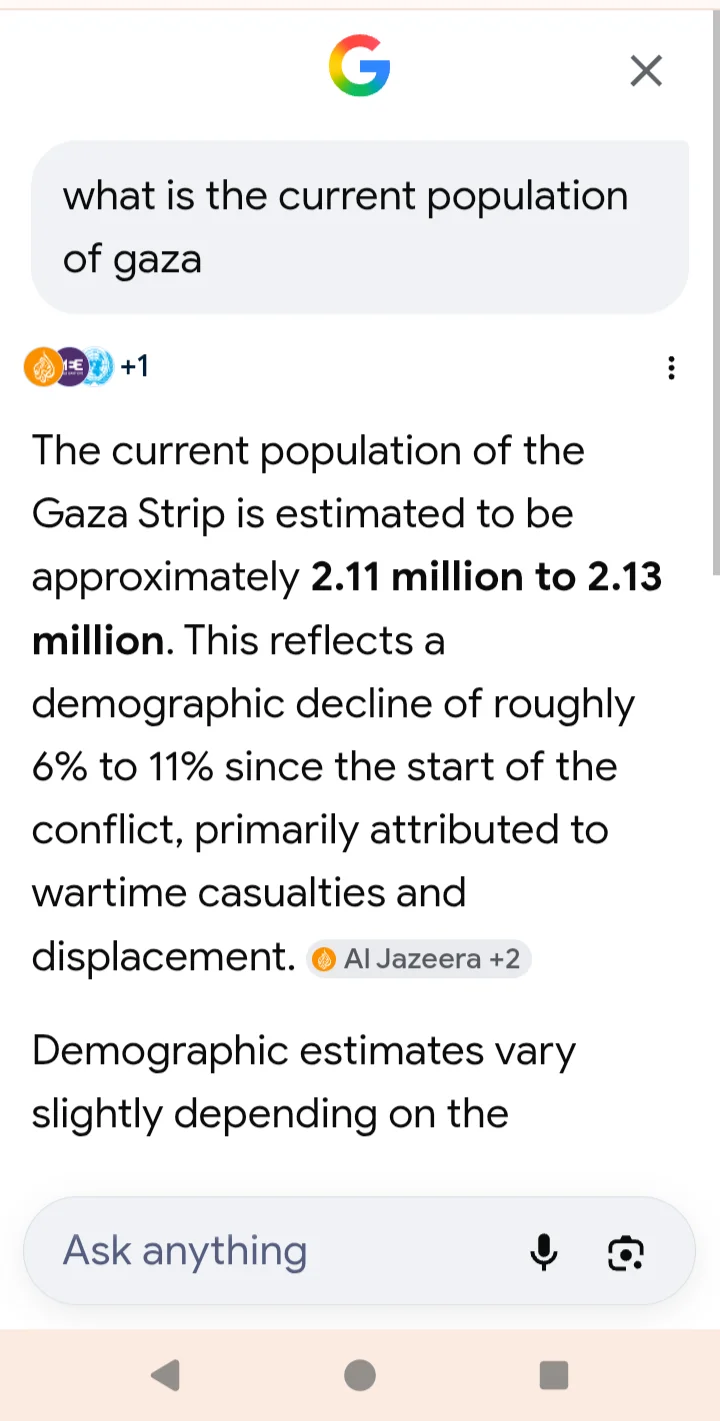Image resolution: width=720 pixels, height=1421 pixels.
Task: Open the response overflow menu
Action: (x=671, y=368)
